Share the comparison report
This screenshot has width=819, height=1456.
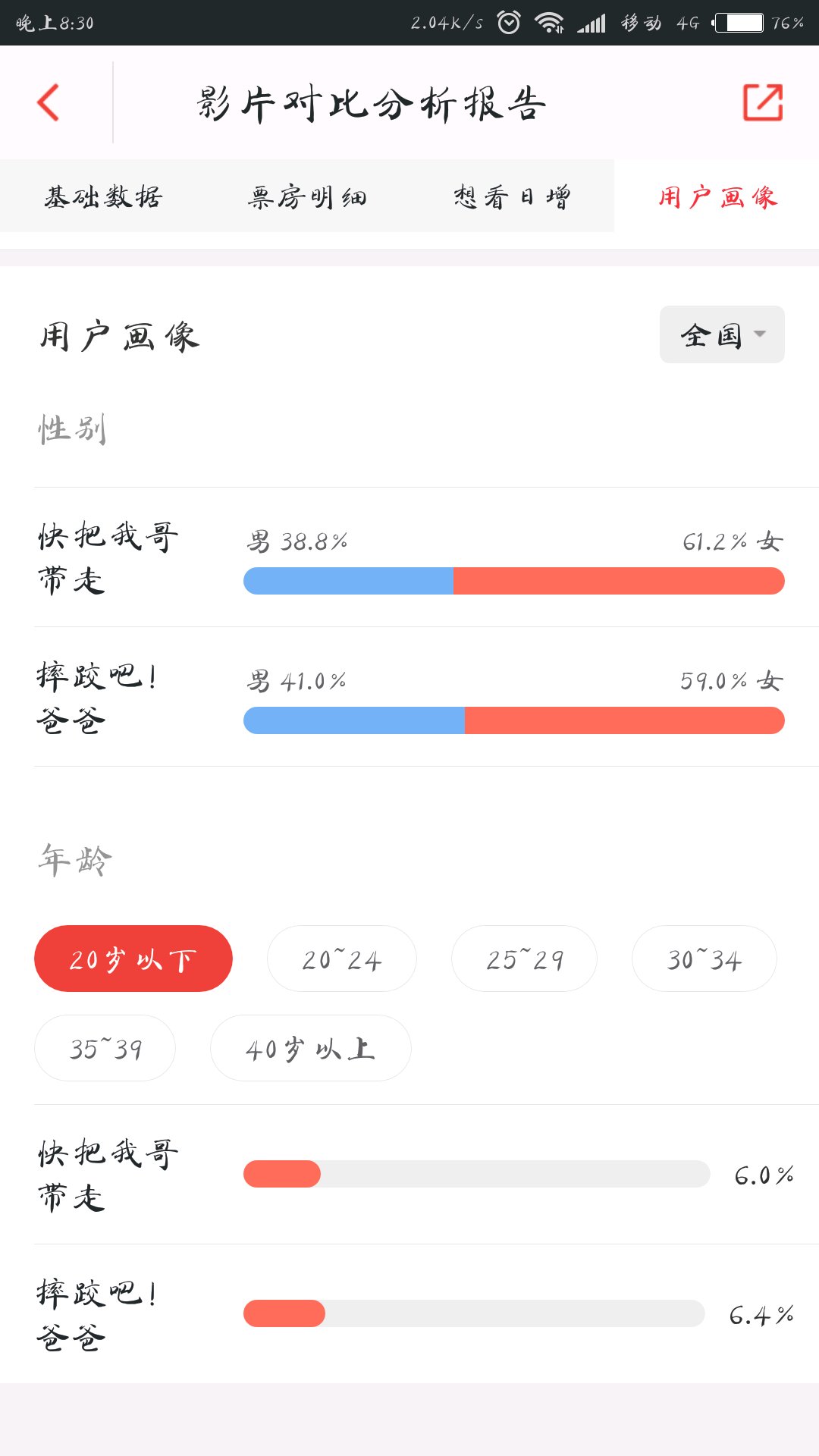(762, 102)
